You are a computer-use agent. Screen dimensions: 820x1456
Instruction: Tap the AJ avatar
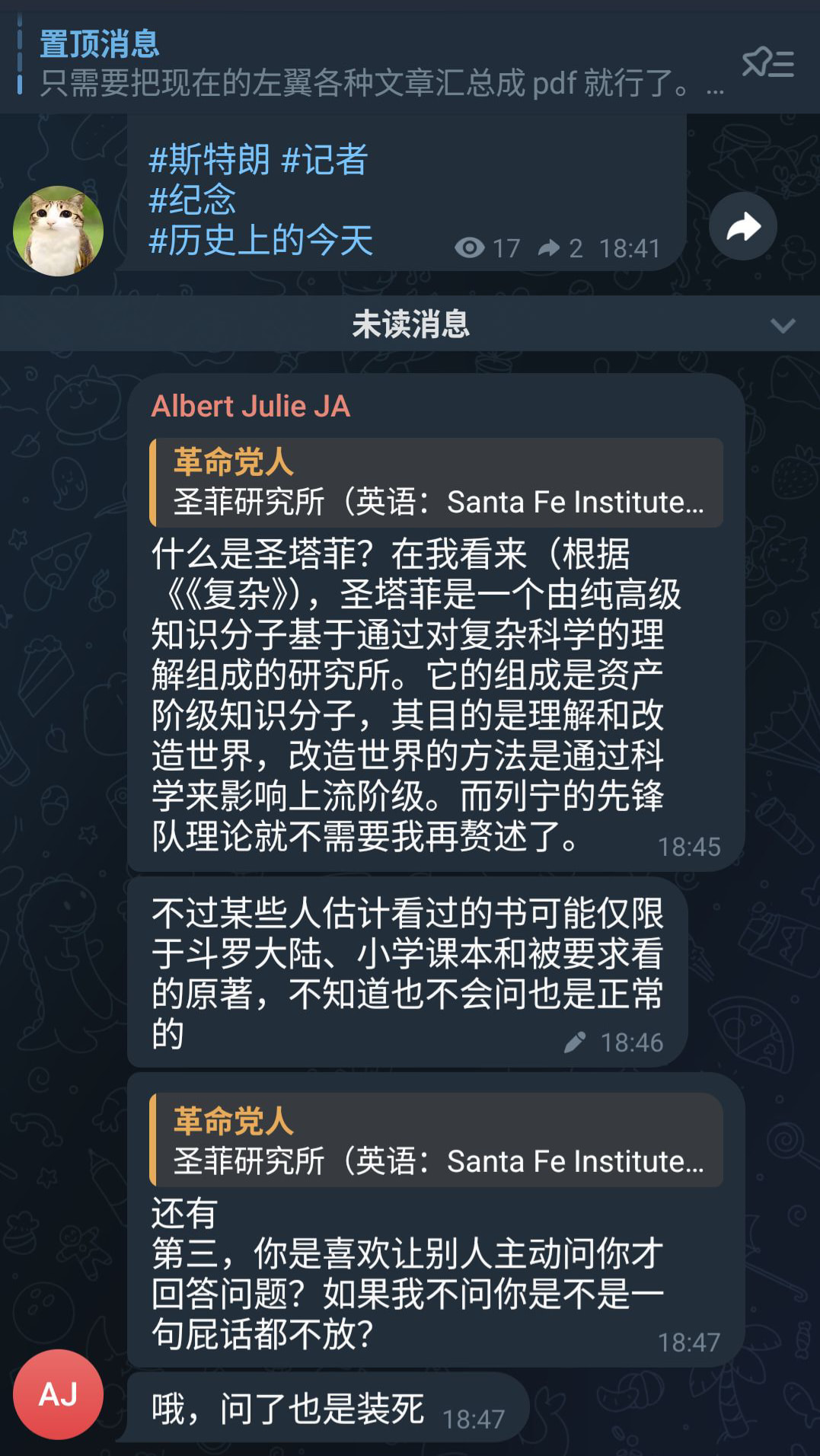58,1394
